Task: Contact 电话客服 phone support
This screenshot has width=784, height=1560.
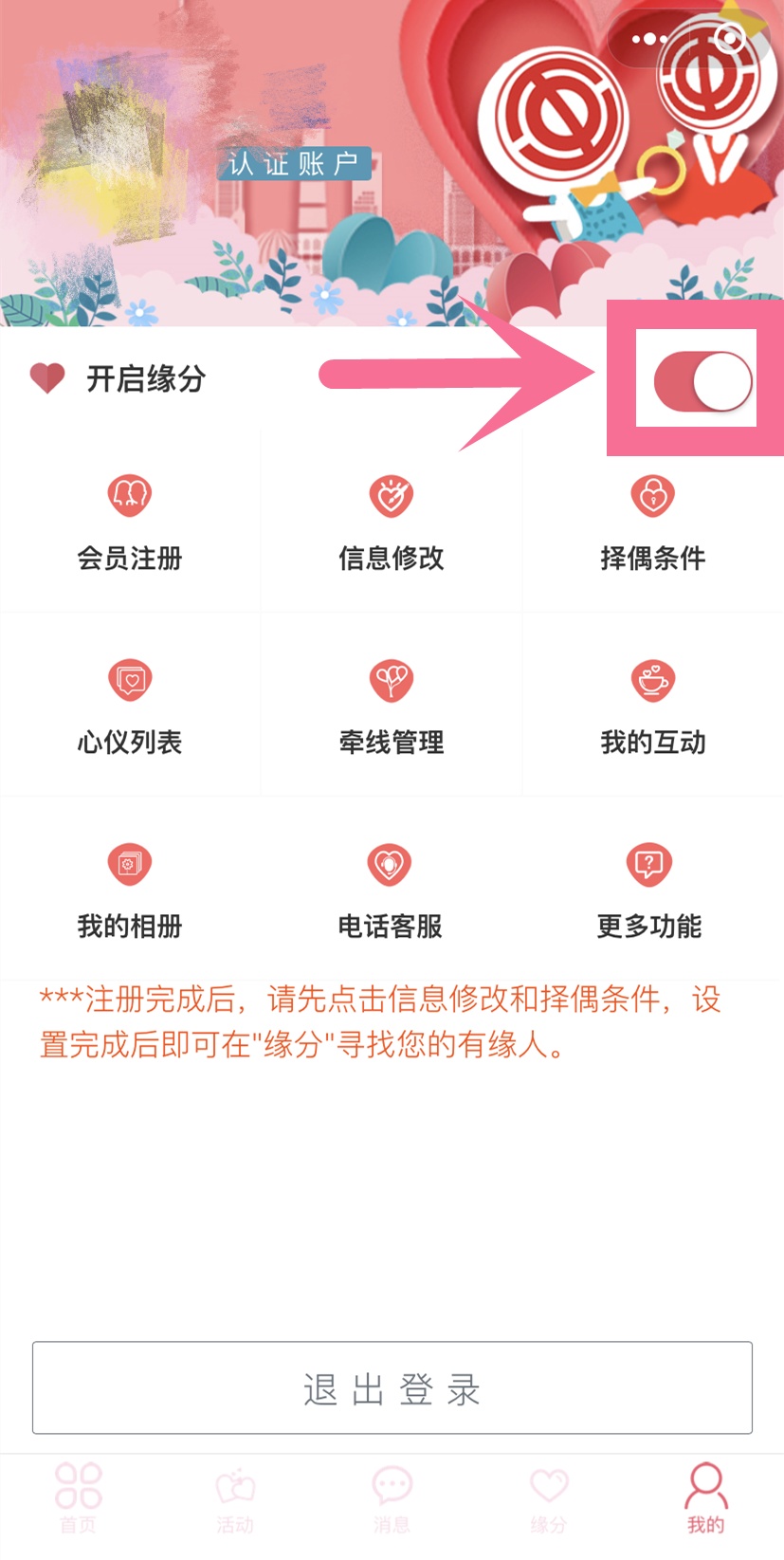Action: tap(391, 890)
